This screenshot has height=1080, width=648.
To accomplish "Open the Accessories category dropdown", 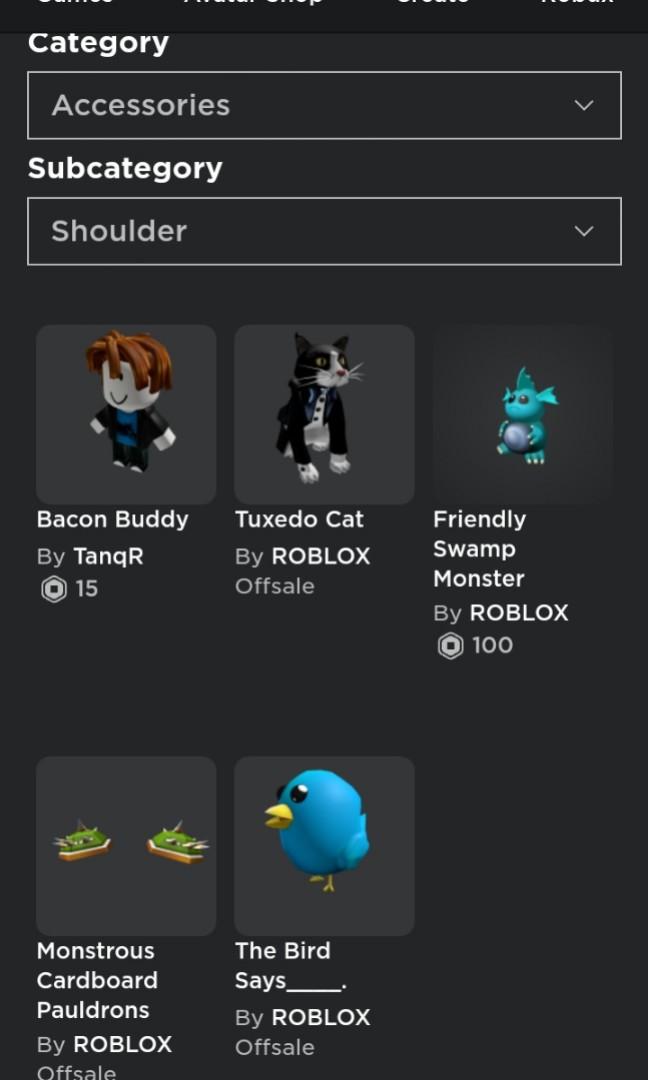I will pos(324,105).
